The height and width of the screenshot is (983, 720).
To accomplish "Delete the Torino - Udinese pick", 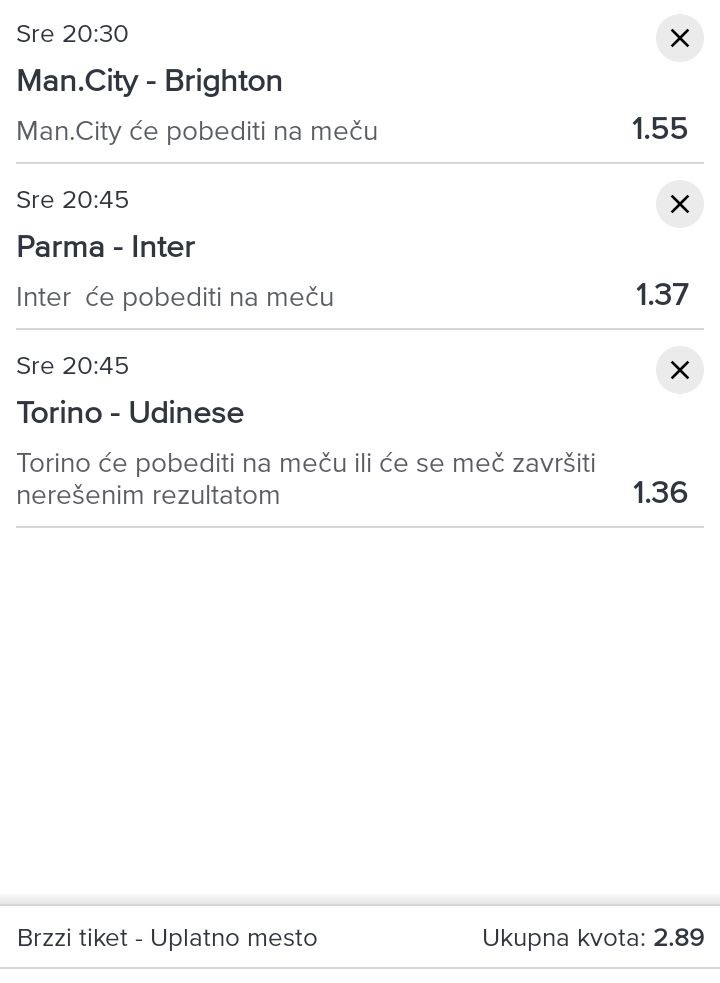I will click(x=680, y=371).
